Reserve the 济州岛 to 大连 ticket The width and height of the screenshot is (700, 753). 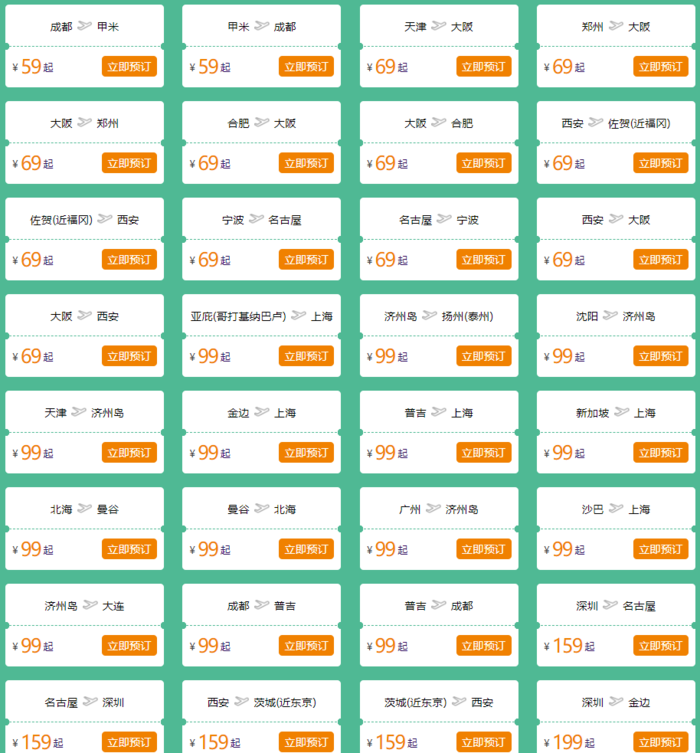129,646
